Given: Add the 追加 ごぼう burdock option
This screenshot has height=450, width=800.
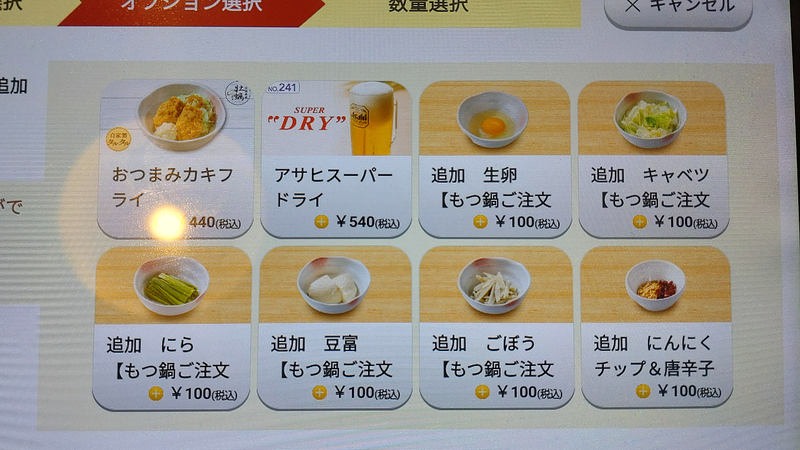Looking at the screenshot, I should pos(494,330).
